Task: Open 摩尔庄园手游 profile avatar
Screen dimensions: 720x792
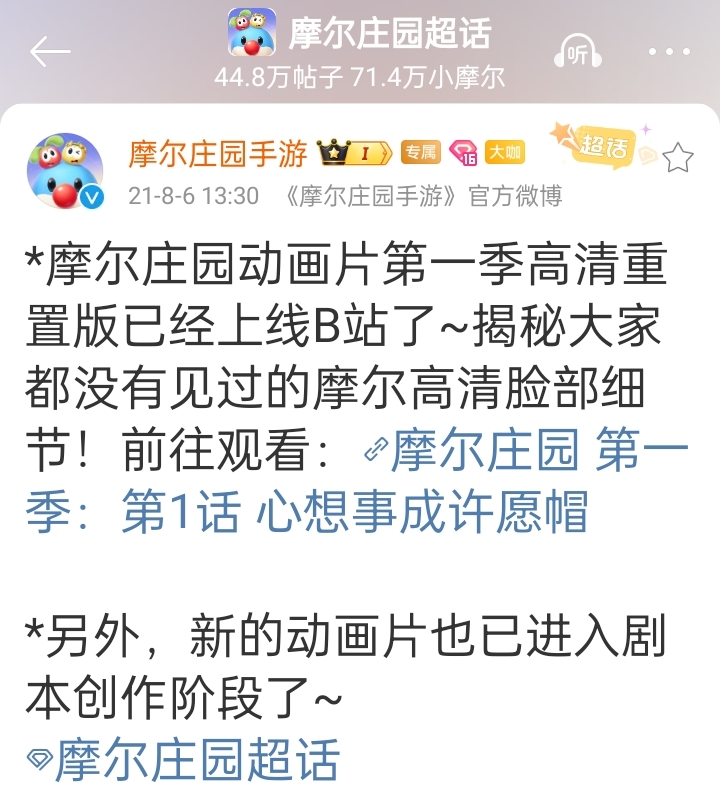Action: tap(64, 170)
